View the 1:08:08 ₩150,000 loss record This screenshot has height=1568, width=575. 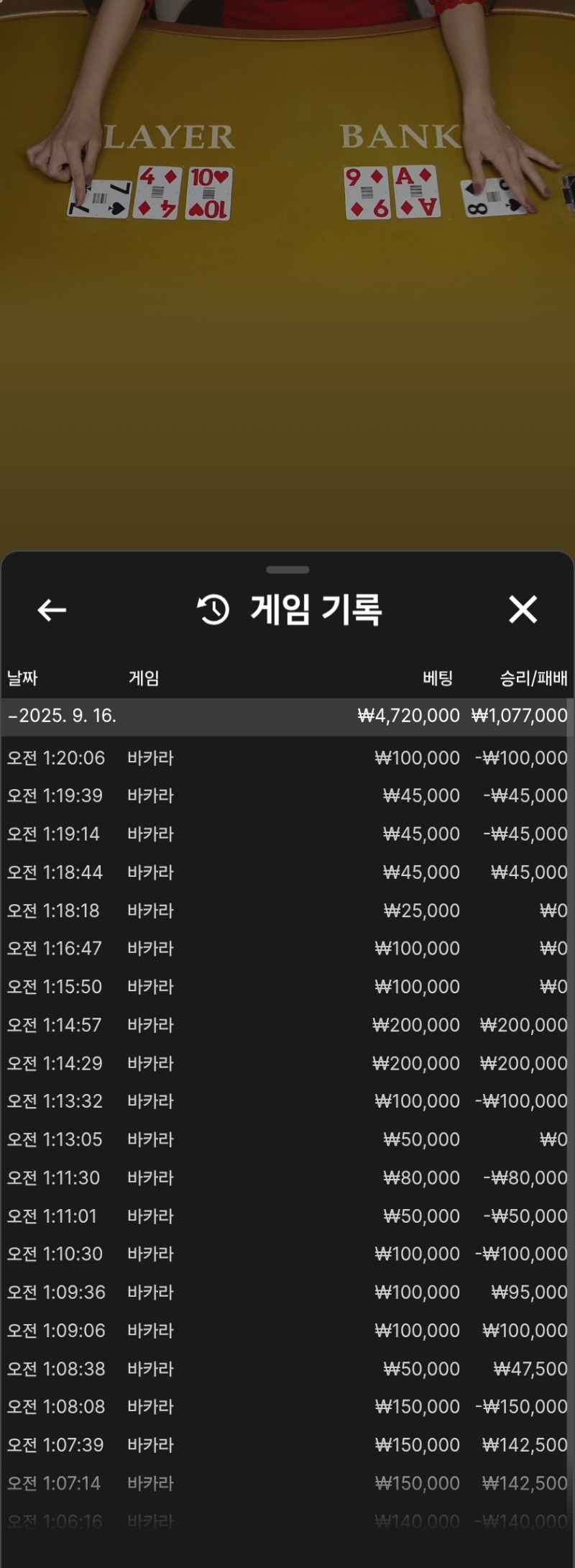click(287, 1407)
